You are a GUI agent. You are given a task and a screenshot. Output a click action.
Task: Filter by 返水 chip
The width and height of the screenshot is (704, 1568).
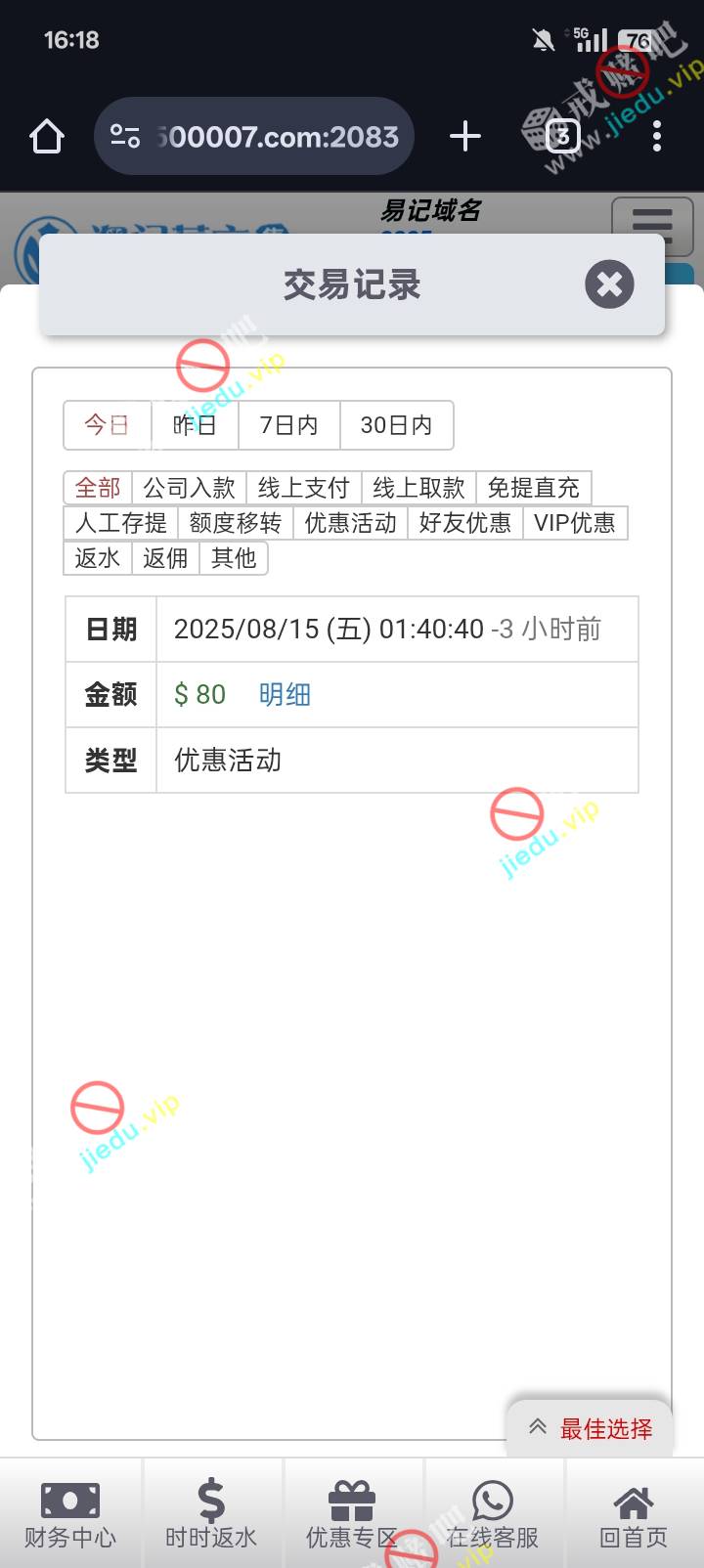pyautogui.click(x=98, y=558)
